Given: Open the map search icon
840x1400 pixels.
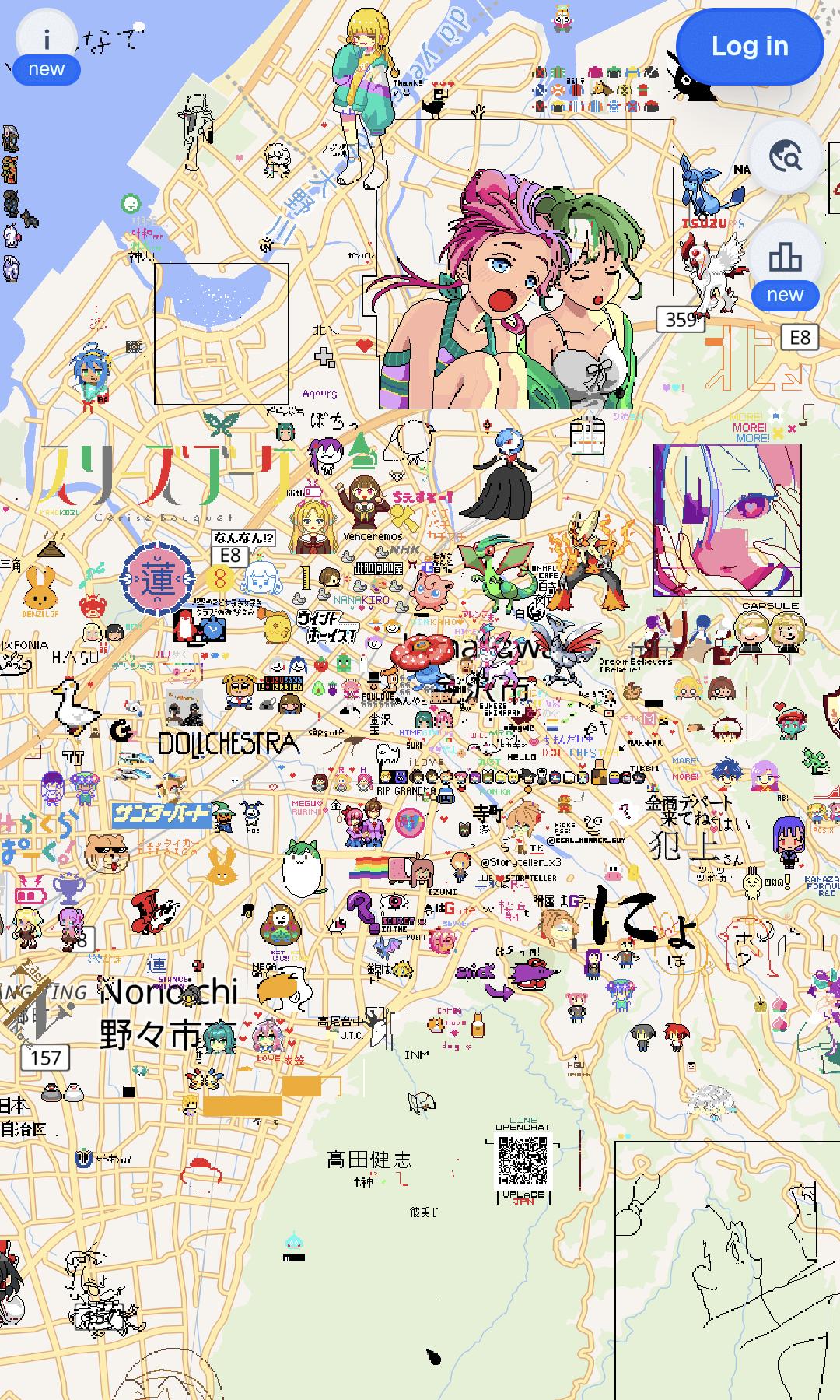Looking at the screenshot, I should (x=785, y=156).
